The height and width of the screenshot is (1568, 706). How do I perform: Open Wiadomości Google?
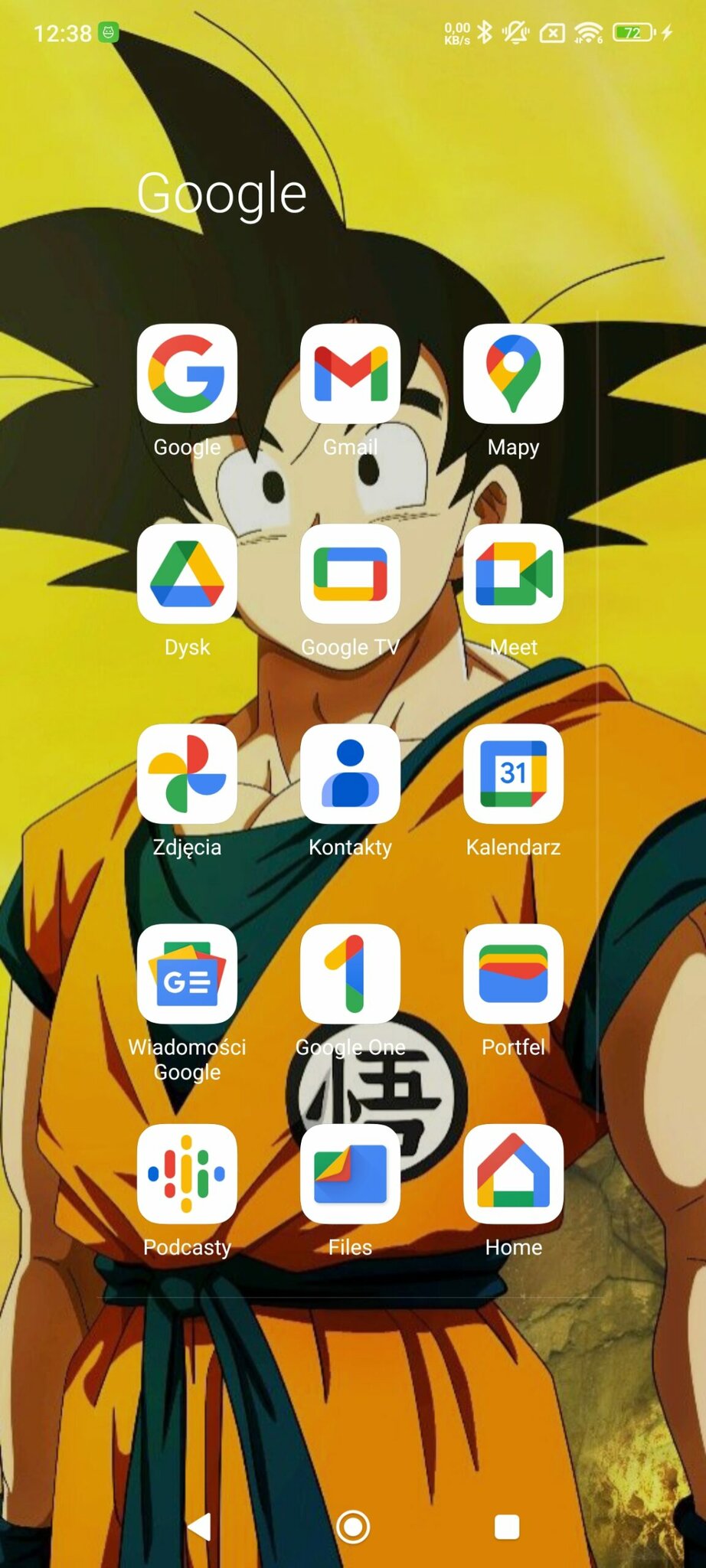(x=187, y=973)
